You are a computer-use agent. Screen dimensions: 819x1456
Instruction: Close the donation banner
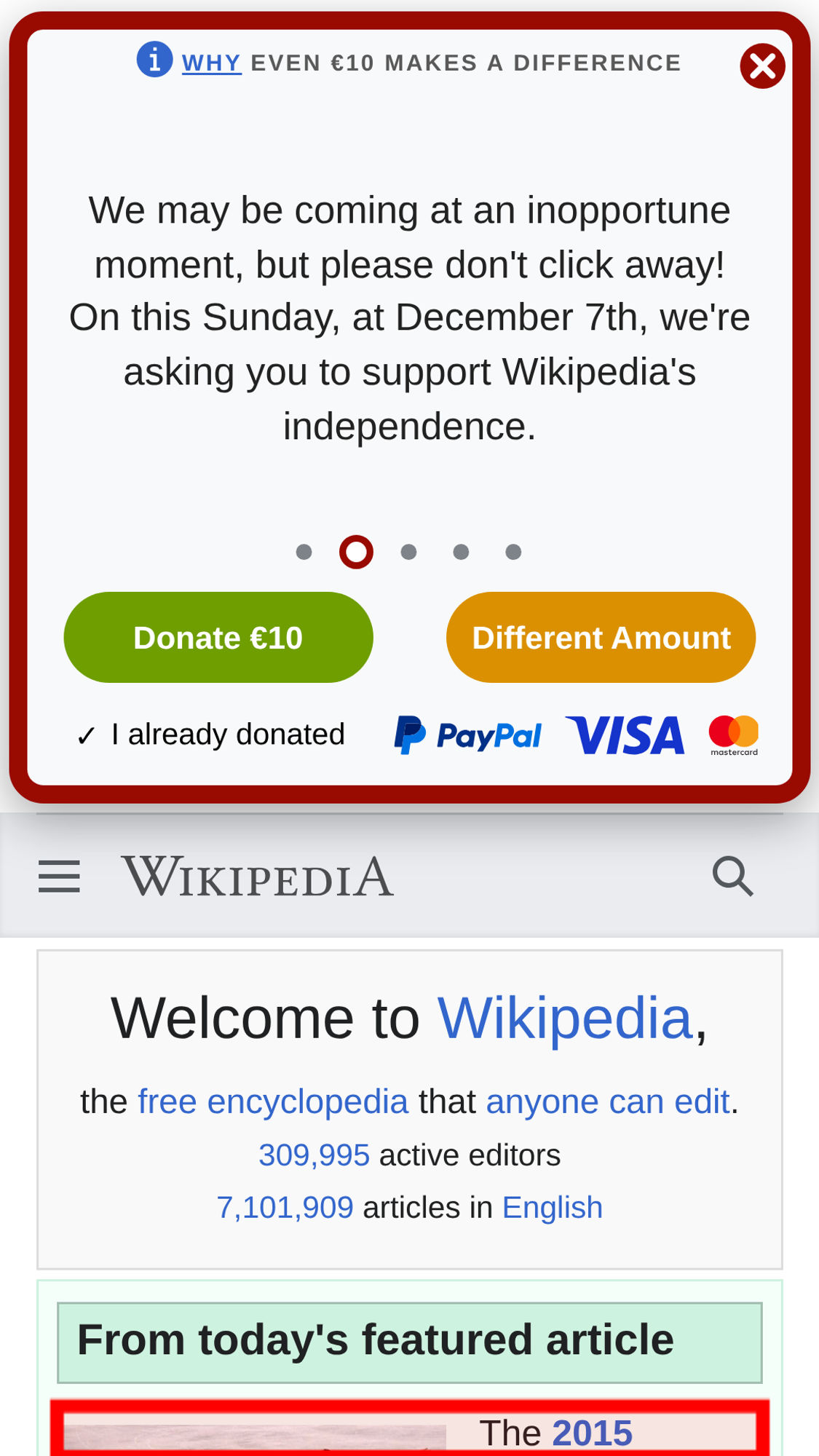click(x=762, y=66)
